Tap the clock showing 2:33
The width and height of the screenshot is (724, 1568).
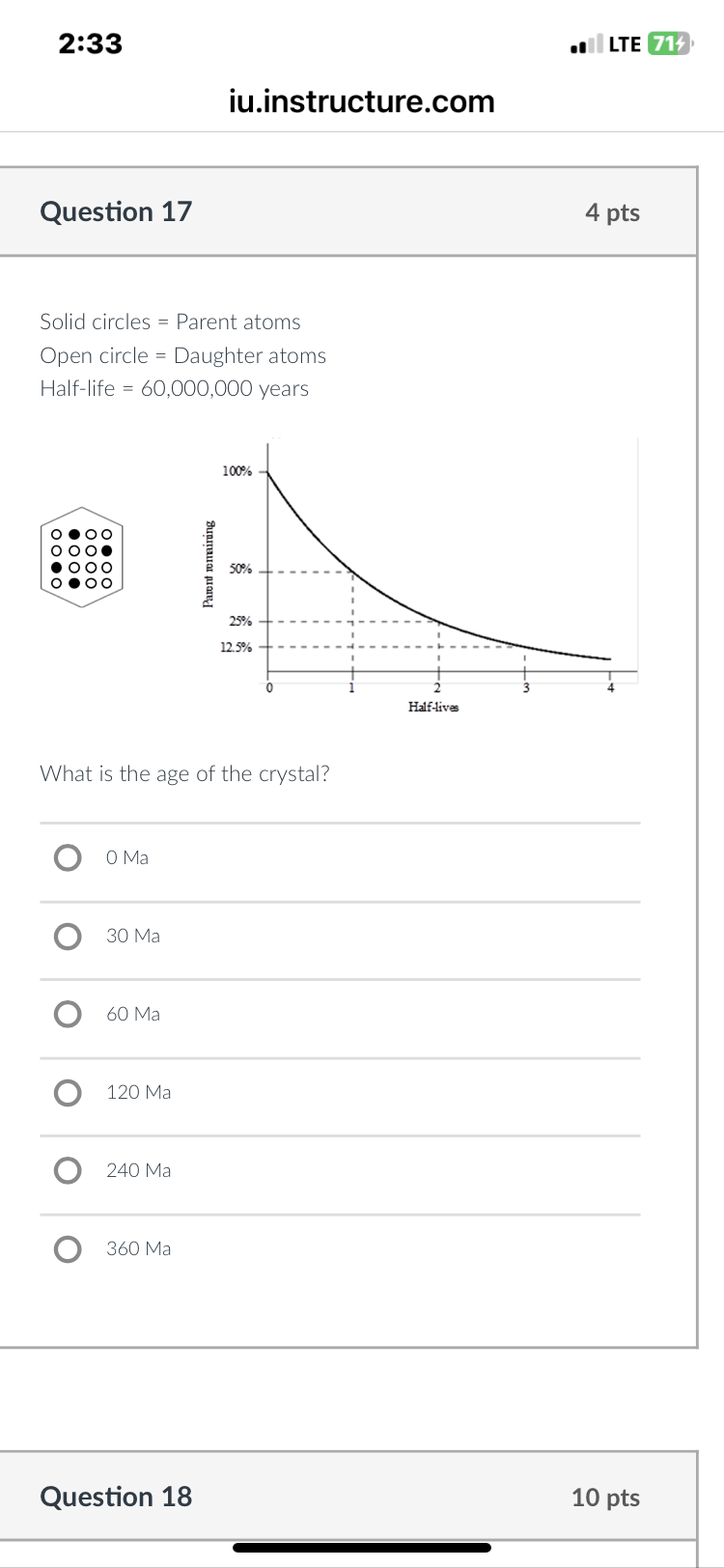click(x=90, y=42)
